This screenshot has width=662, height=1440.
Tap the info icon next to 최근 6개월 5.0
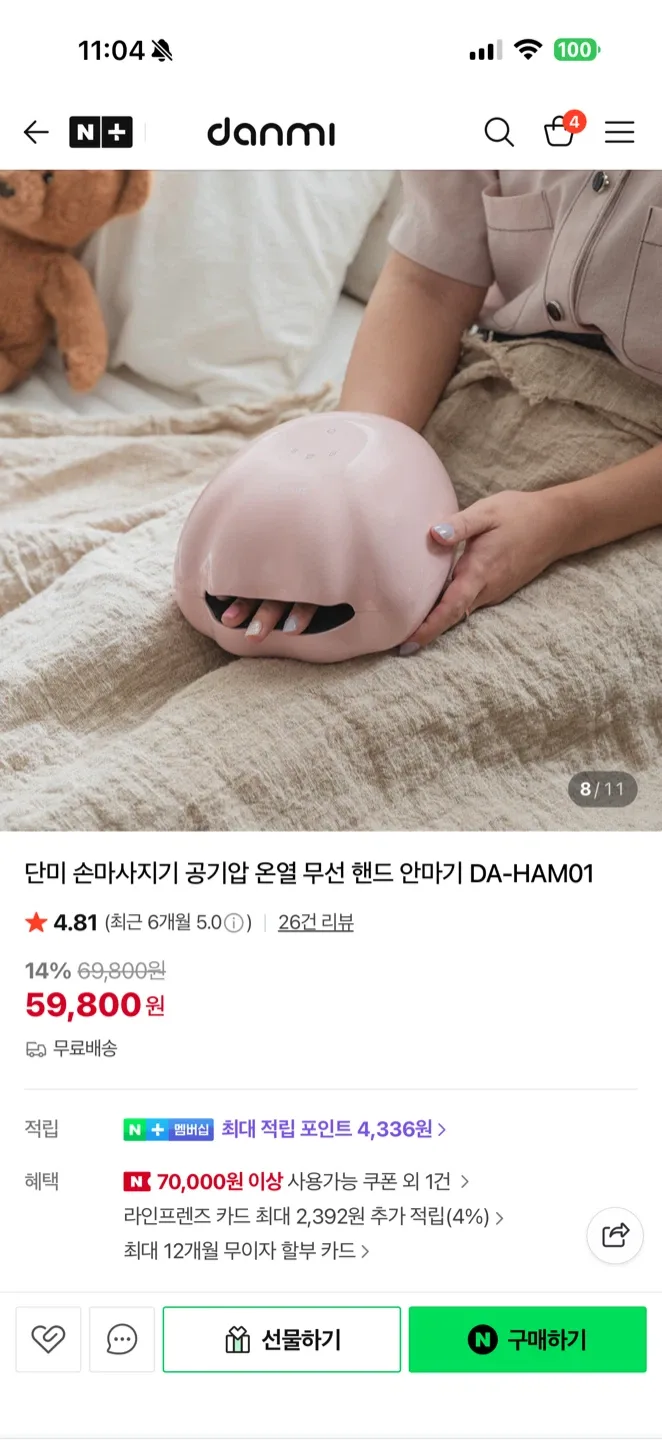click(233, 923)
